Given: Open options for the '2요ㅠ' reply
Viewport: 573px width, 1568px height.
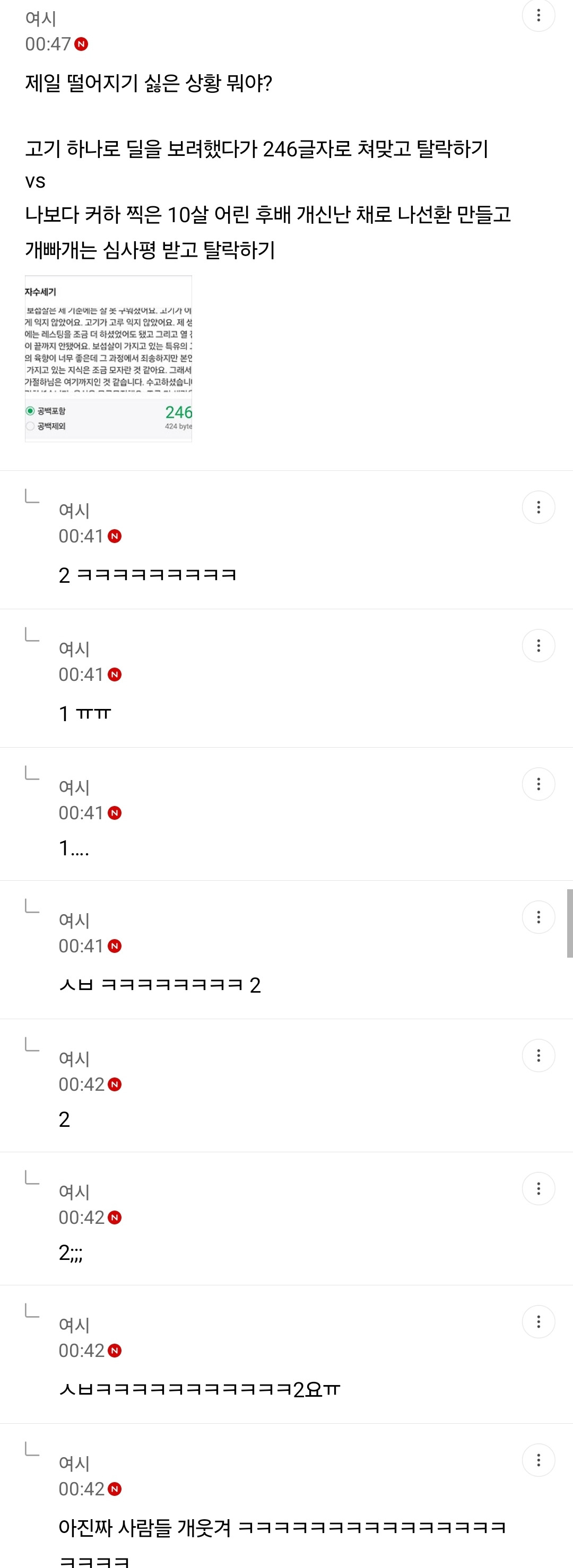Looking at the screenshot, I should (x=539, y=1321).
